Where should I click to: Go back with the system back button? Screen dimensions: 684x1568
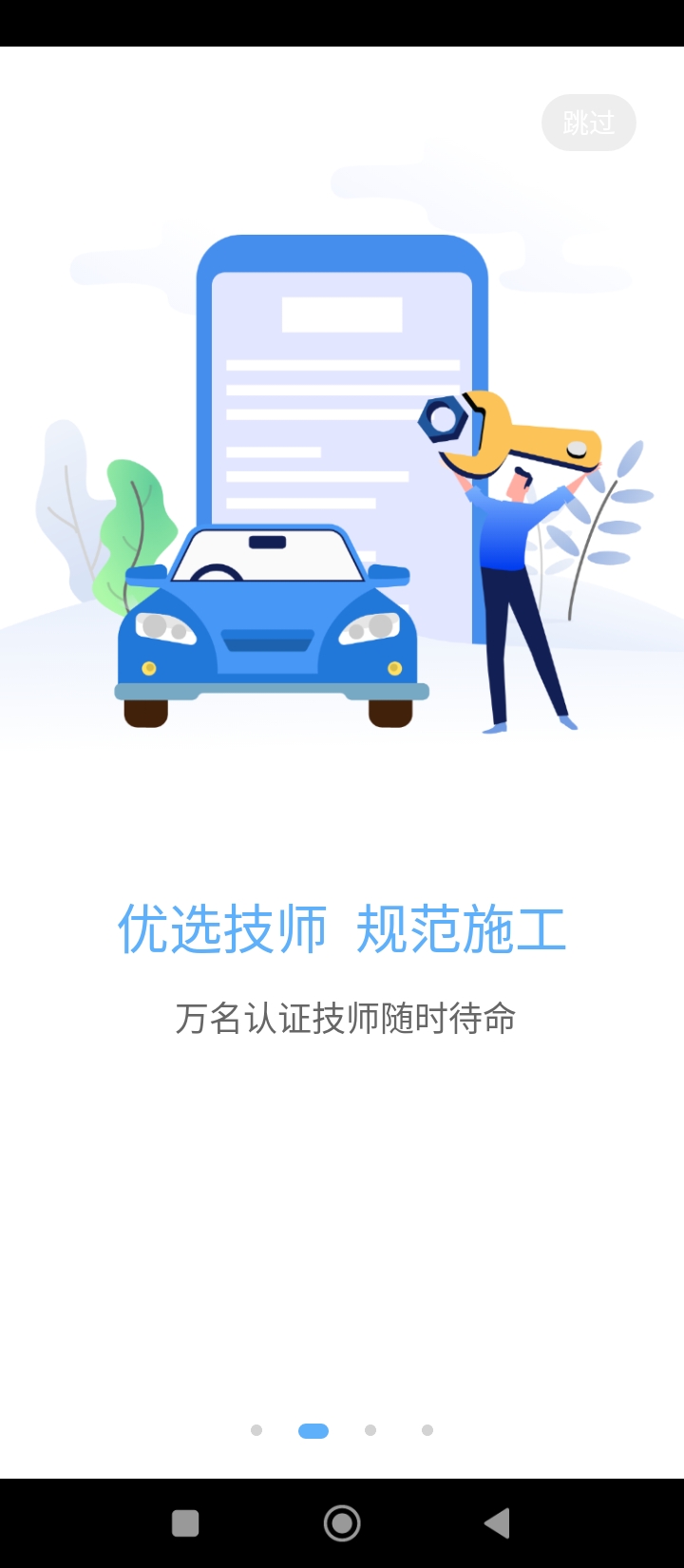[497, 1523]
